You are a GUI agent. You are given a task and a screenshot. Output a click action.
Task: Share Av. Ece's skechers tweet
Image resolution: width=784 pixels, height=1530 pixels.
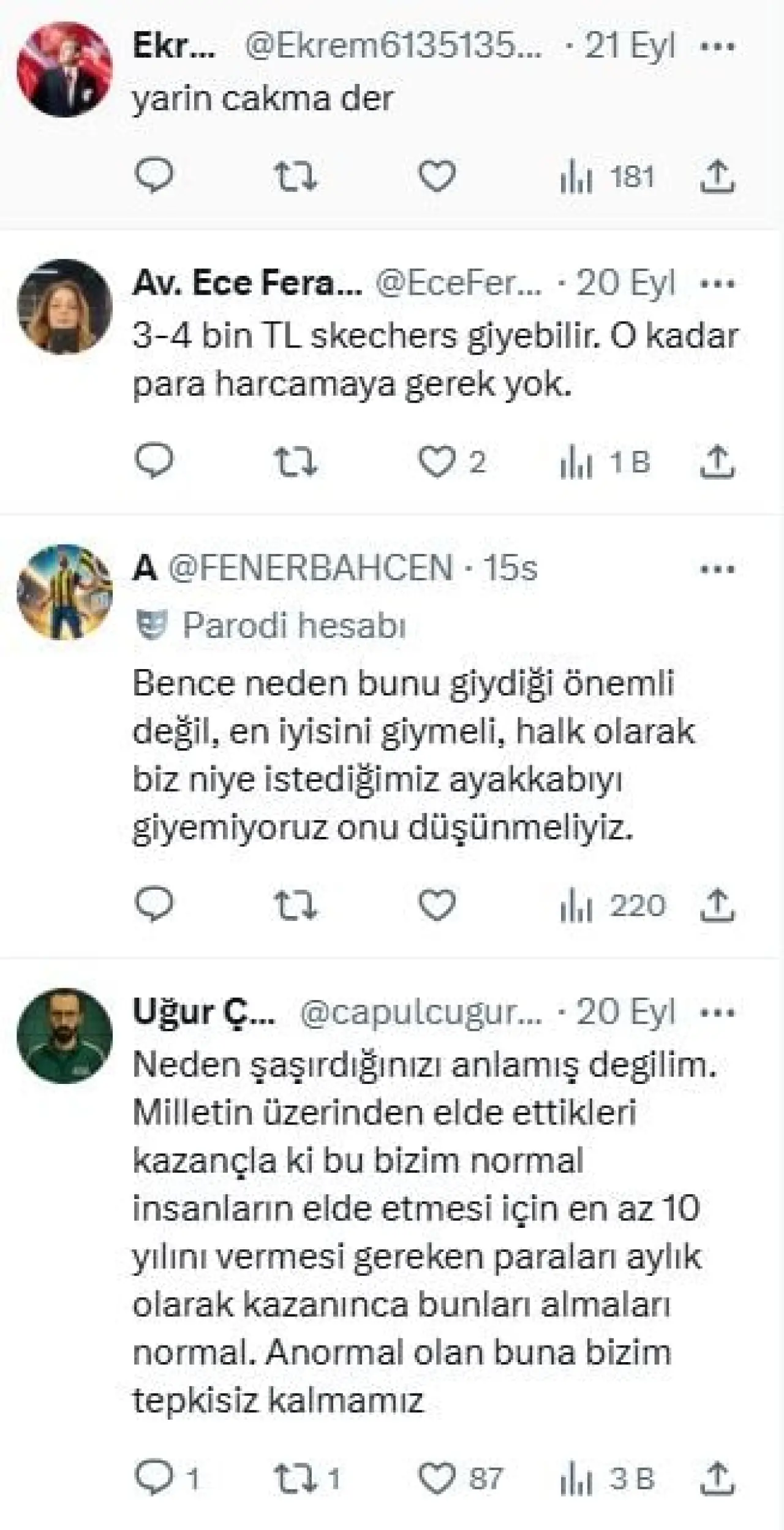(x=717, y=462)
